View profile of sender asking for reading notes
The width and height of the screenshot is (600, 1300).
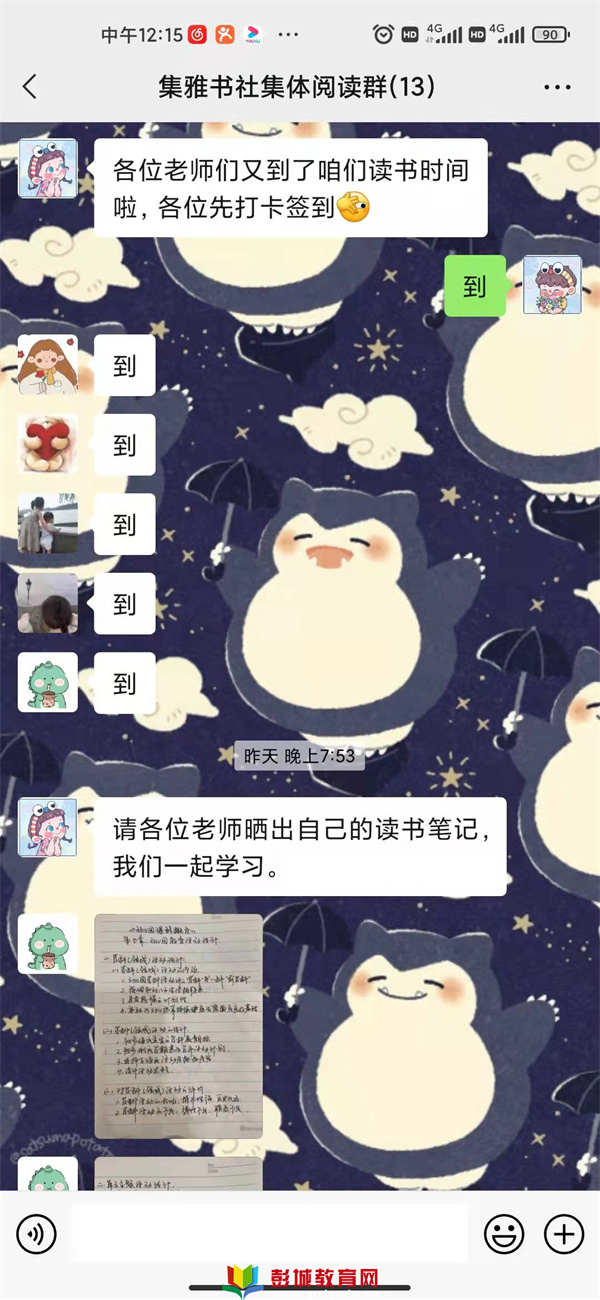click(47, 827)
